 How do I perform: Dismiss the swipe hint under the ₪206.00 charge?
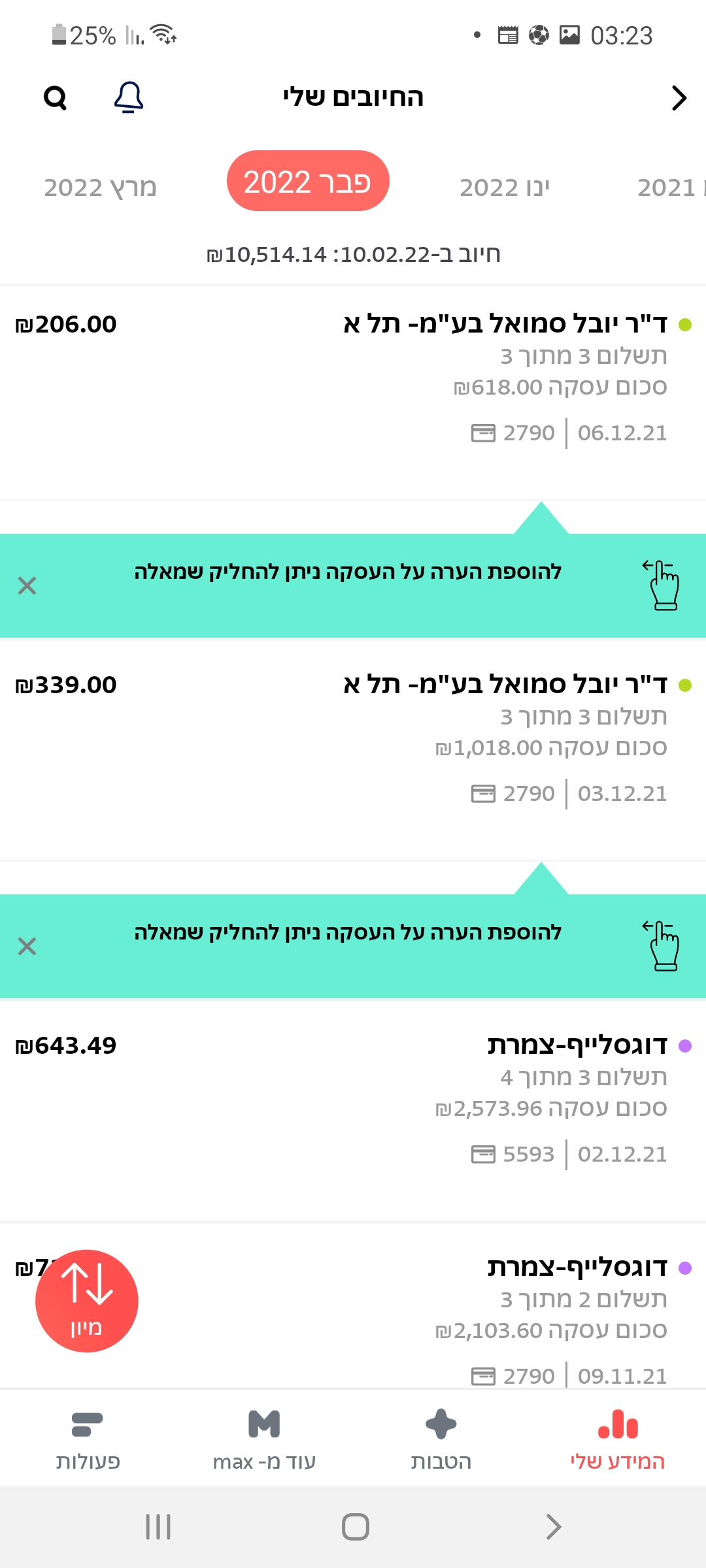(x=27, y=585)
